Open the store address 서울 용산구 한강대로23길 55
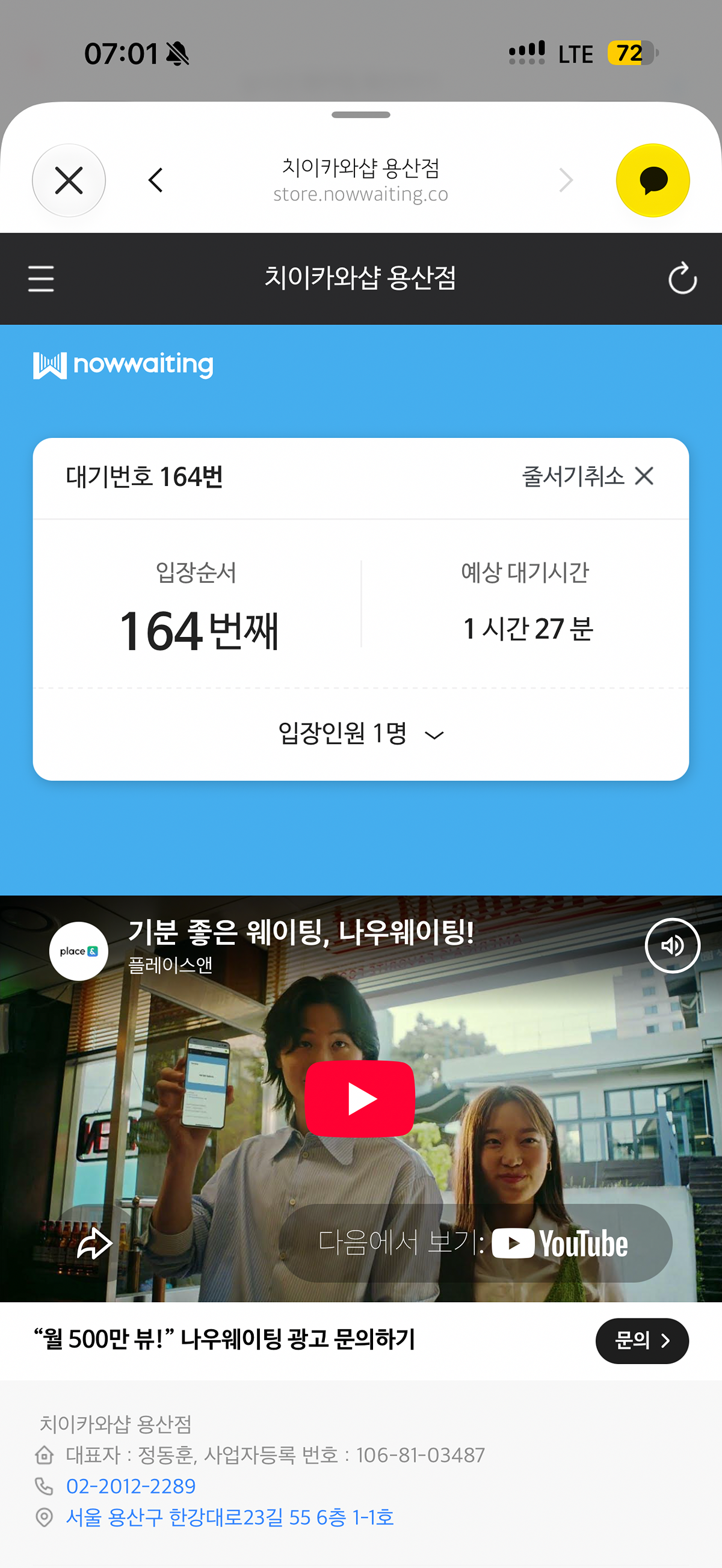The image size is (722, 1568). click(x=229, y=1517)
